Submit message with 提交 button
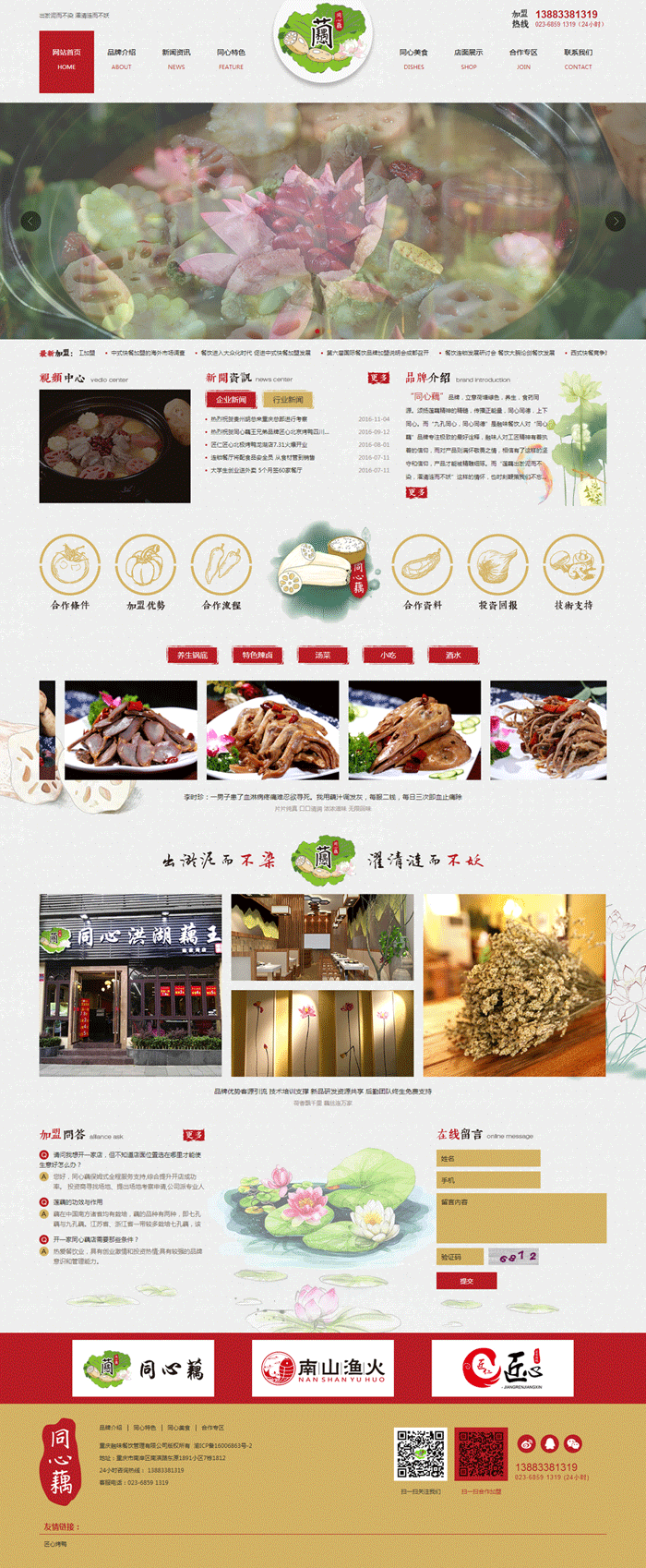The height and width of the screenshot is (1568, 646). [466, 1281]
